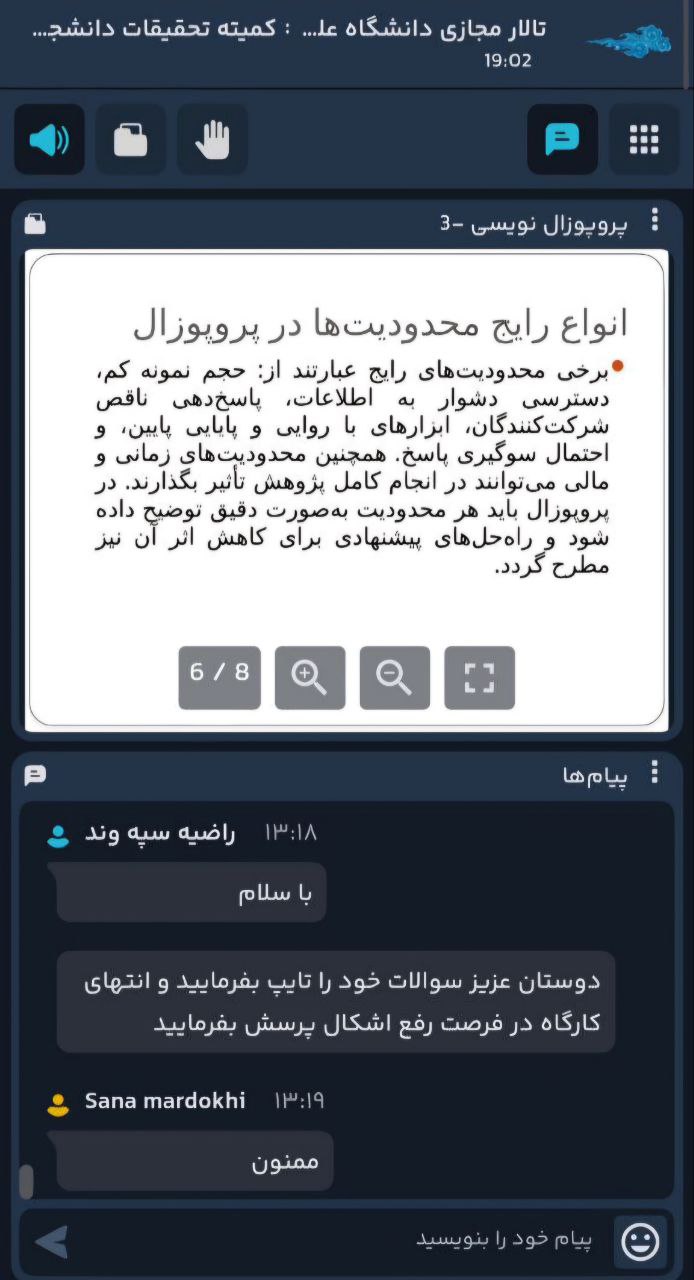The height and width of the screenshot is (1280, 694).
Task: Open the emoji picker
Action: pyautogui.click(x=641, y=1241)
